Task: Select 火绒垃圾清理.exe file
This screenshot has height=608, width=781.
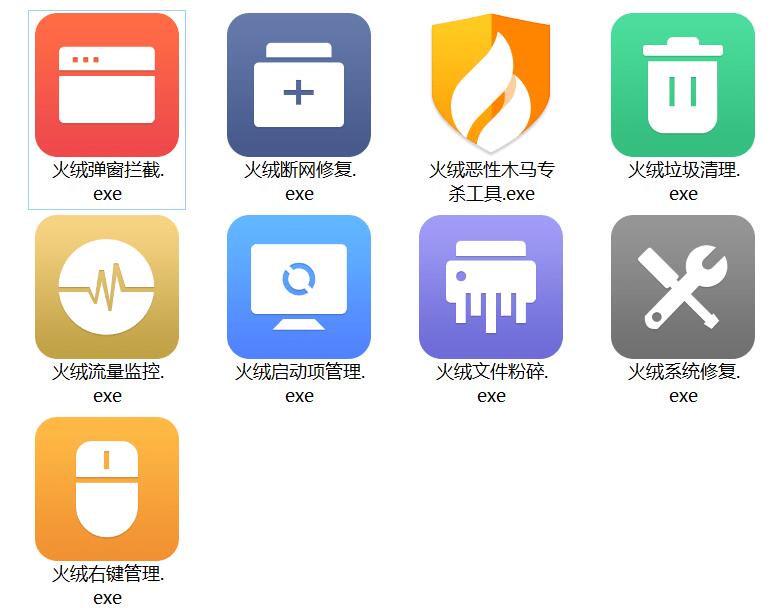Action: click(683, 85)
